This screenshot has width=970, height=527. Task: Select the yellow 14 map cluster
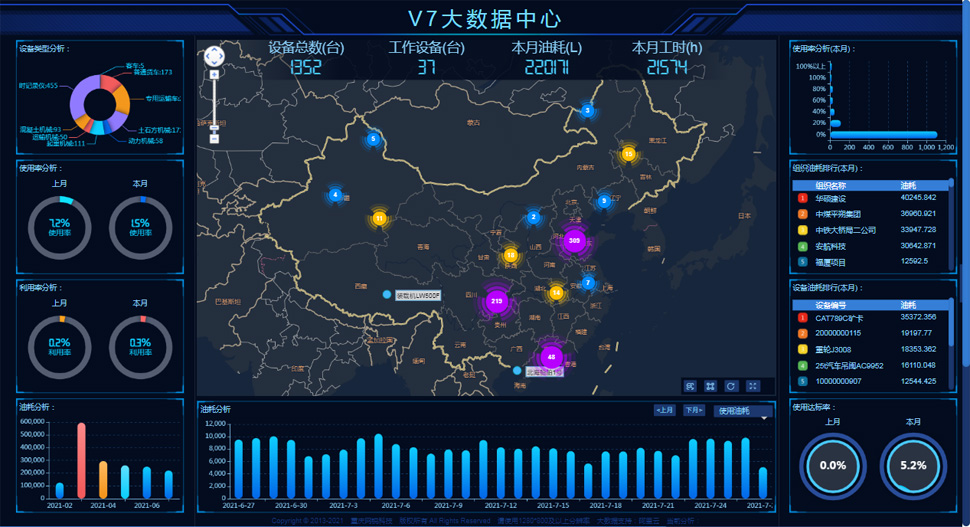(x=556, y=293)
